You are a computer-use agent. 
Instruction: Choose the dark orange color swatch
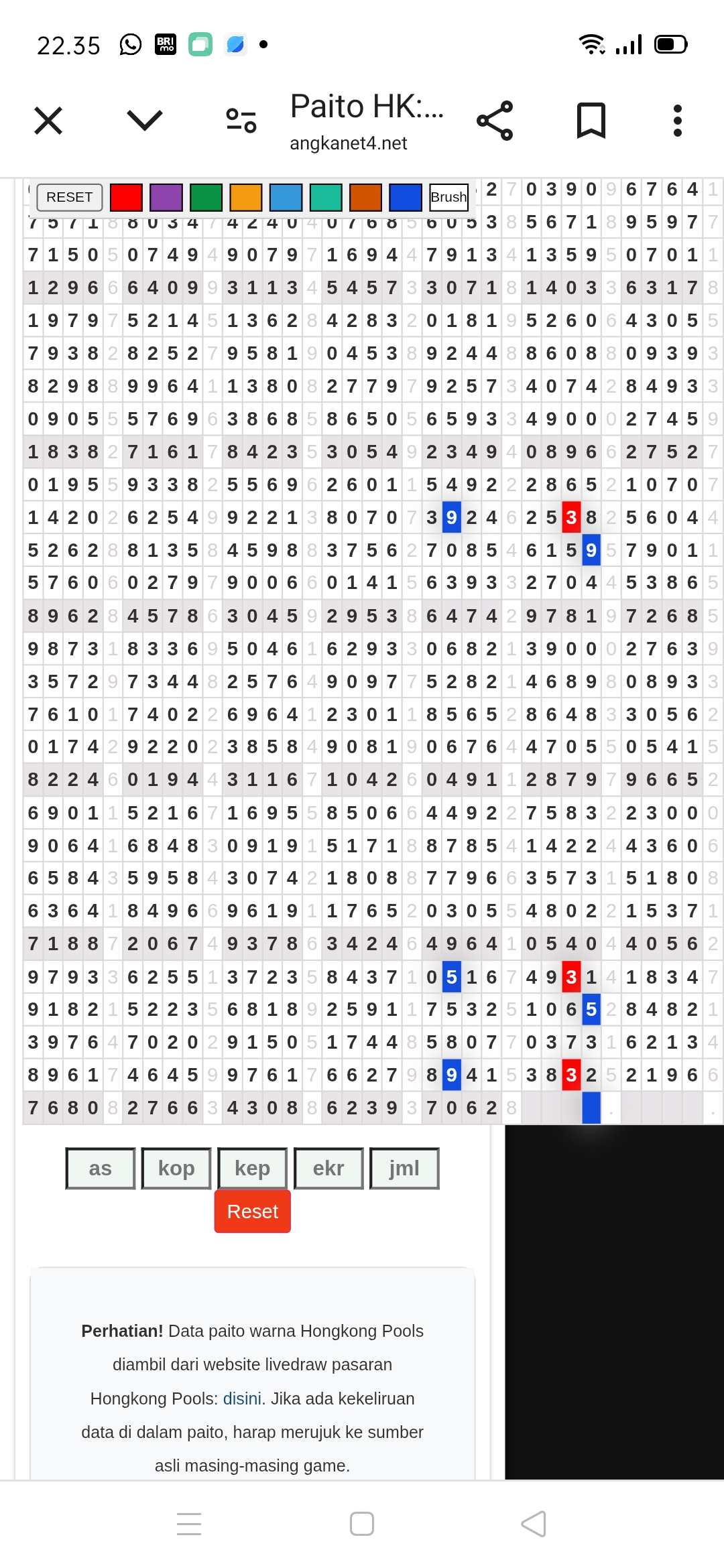pos(365,198)
